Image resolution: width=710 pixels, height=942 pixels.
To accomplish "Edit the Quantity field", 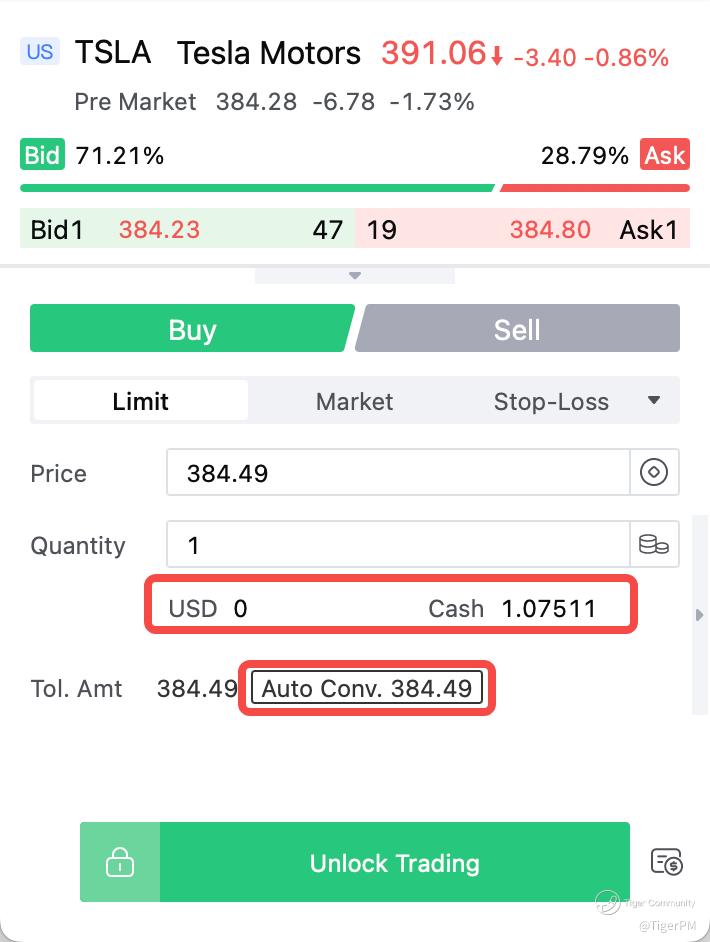I will 398,544.
